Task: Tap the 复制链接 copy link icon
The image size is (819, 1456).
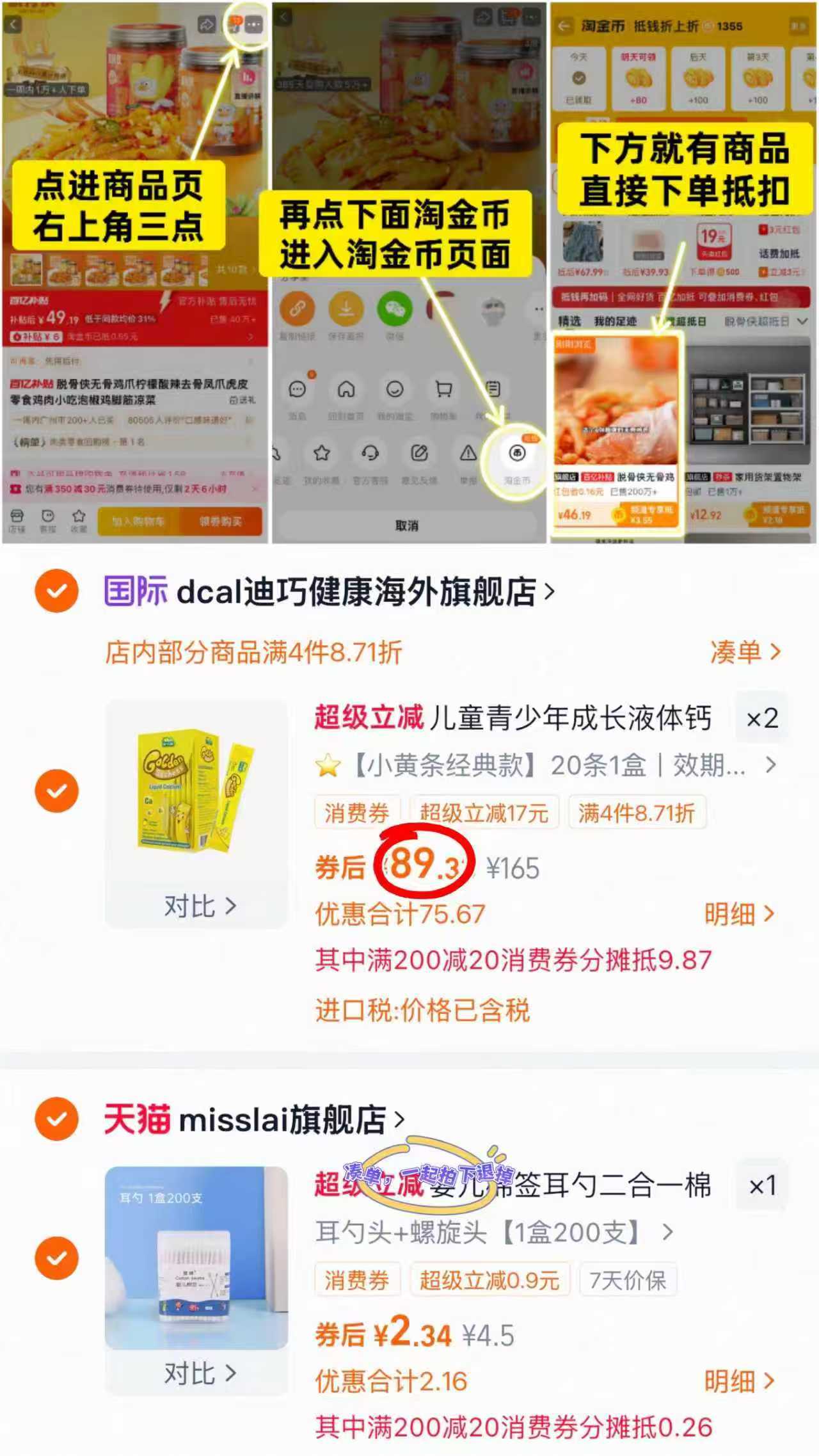Action: pos(298,307)
